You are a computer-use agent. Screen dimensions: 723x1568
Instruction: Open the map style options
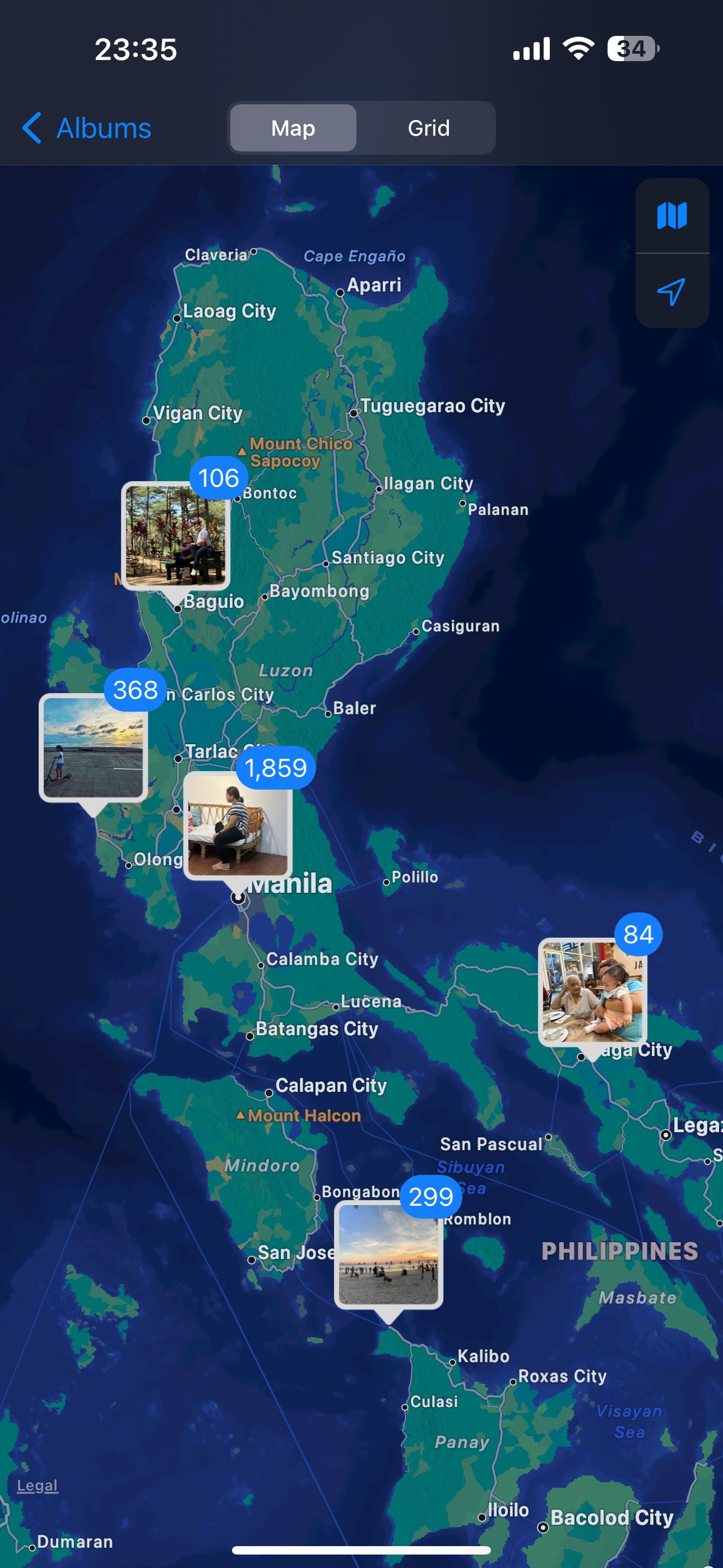(x=672, y=215)
